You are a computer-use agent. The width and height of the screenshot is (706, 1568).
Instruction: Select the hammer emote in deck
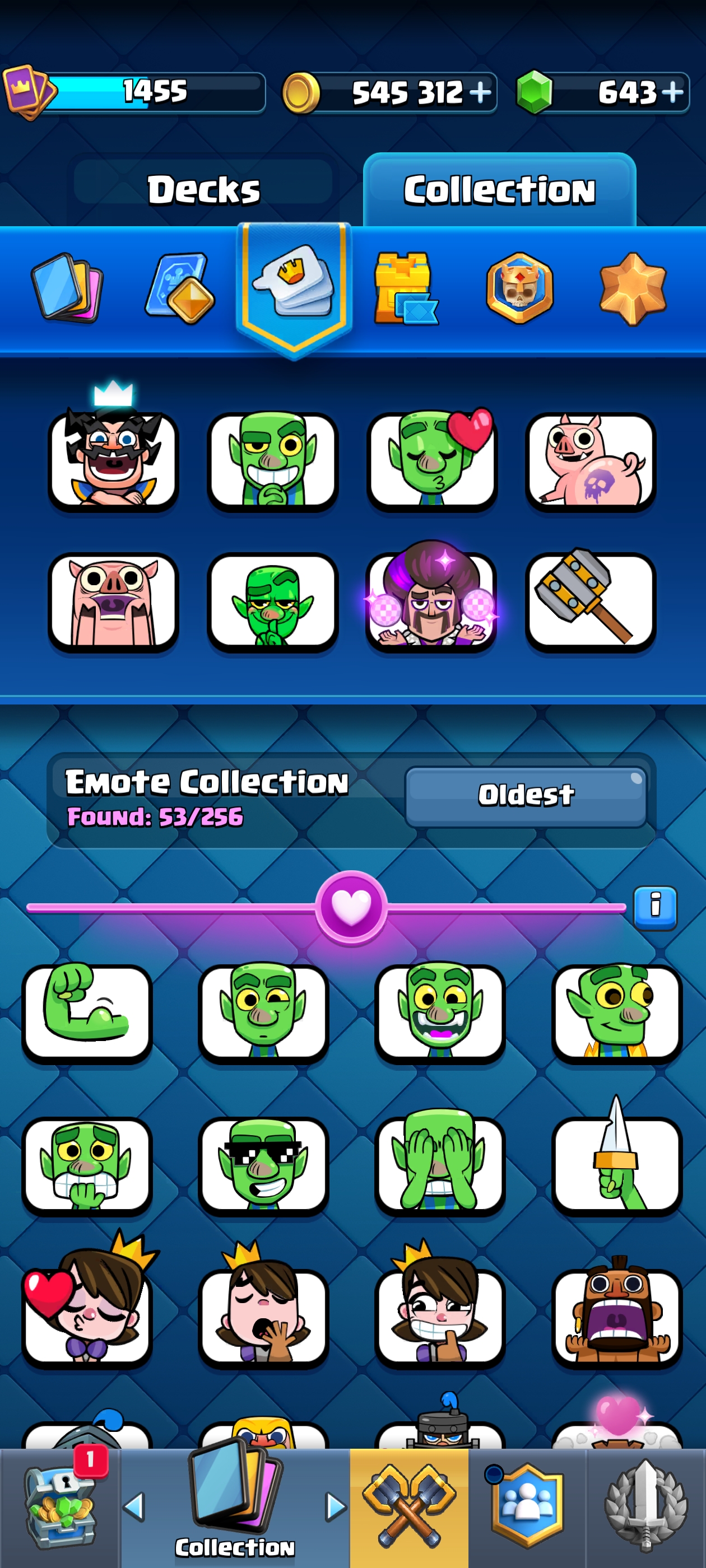tap(590, 599)
